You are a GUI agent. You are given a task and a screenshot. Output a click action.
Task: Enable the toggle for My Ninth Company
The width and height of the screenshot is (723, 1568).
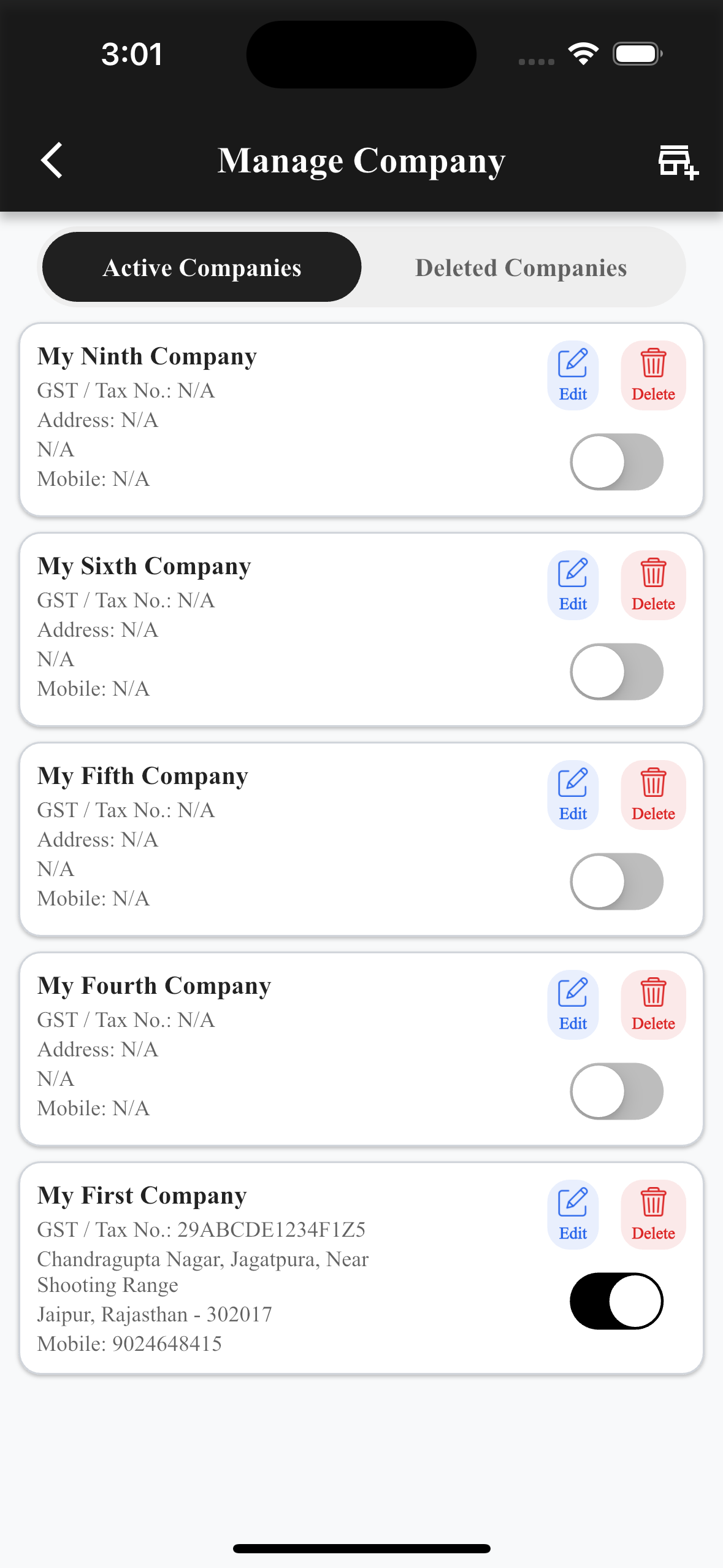616,461
